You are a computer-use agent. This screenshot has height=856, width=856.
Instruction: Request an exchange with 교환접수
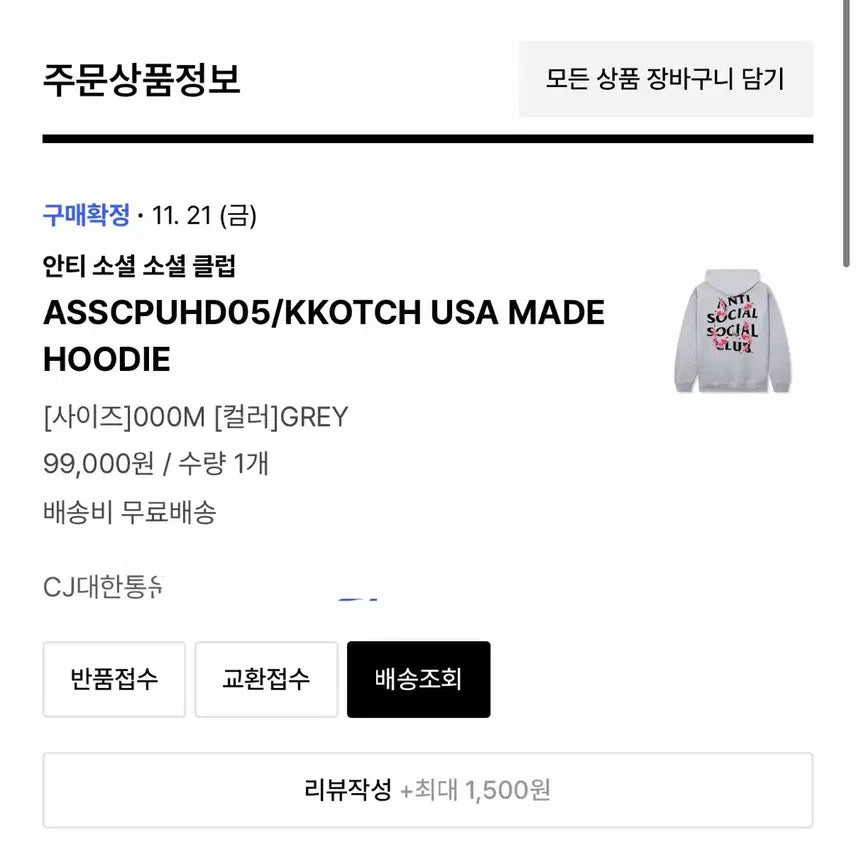(266, 680)
